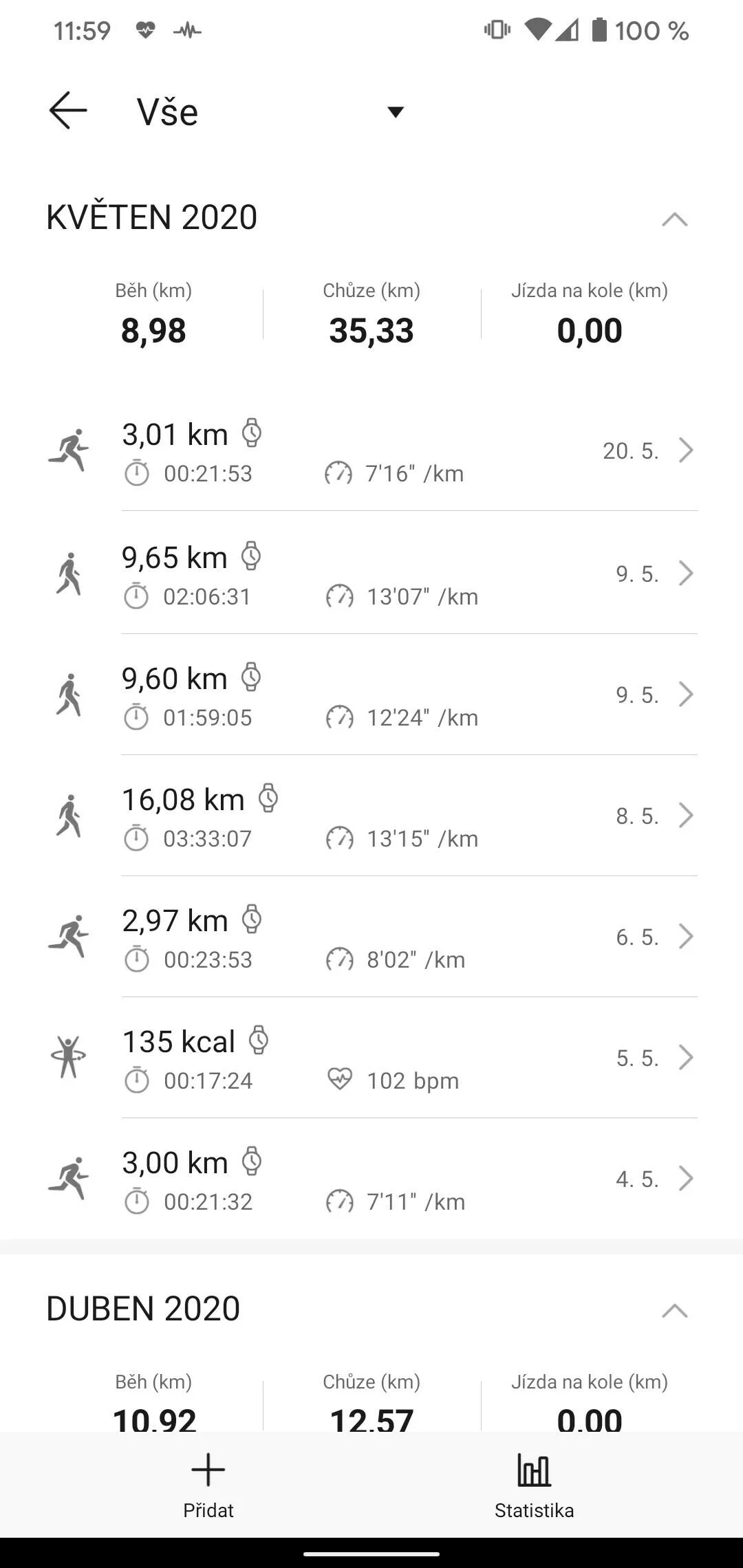
Task: Open the 9,65 km walk entry
Action: click(371, 573)
